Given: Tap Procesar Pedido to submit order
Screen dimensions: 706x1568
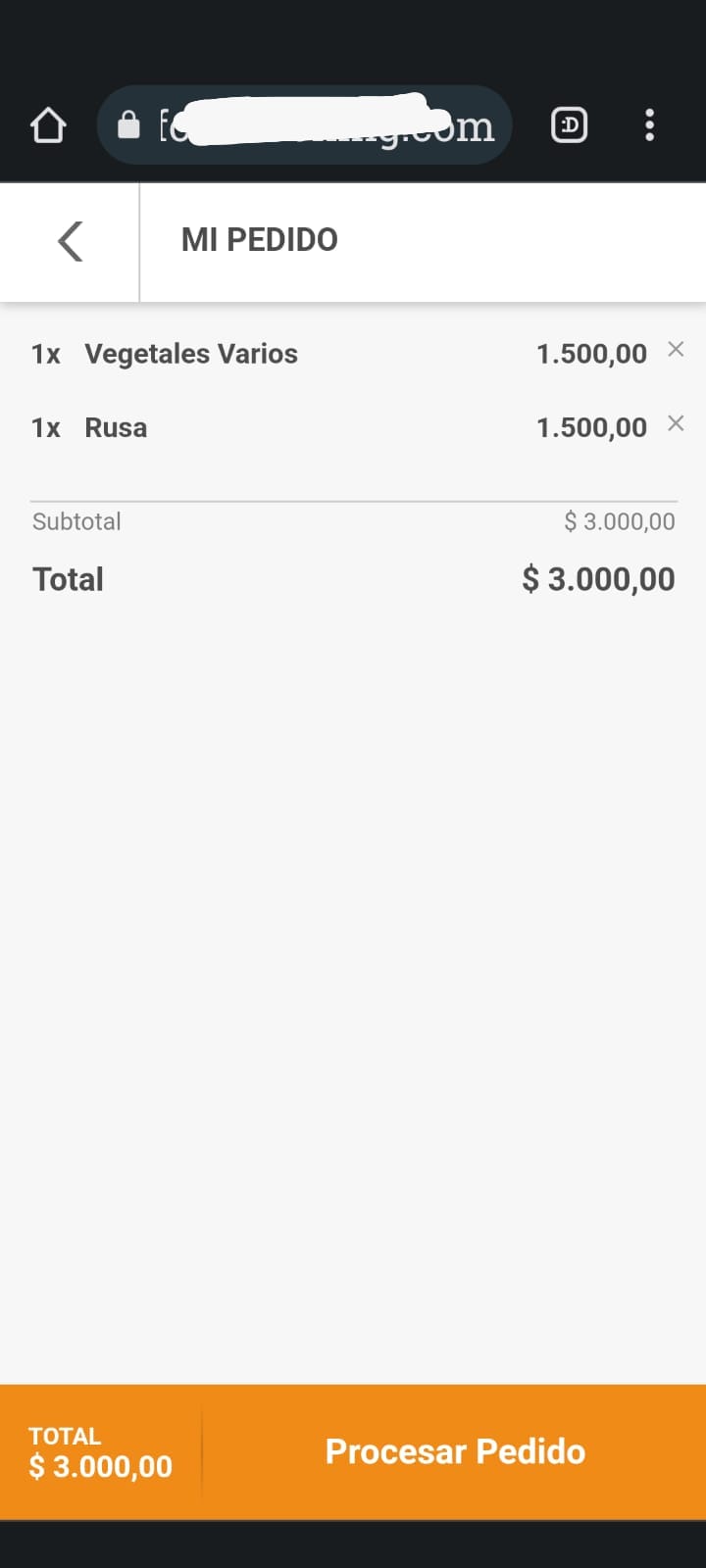Looking at the screenshot, I should click(455, 1451).
